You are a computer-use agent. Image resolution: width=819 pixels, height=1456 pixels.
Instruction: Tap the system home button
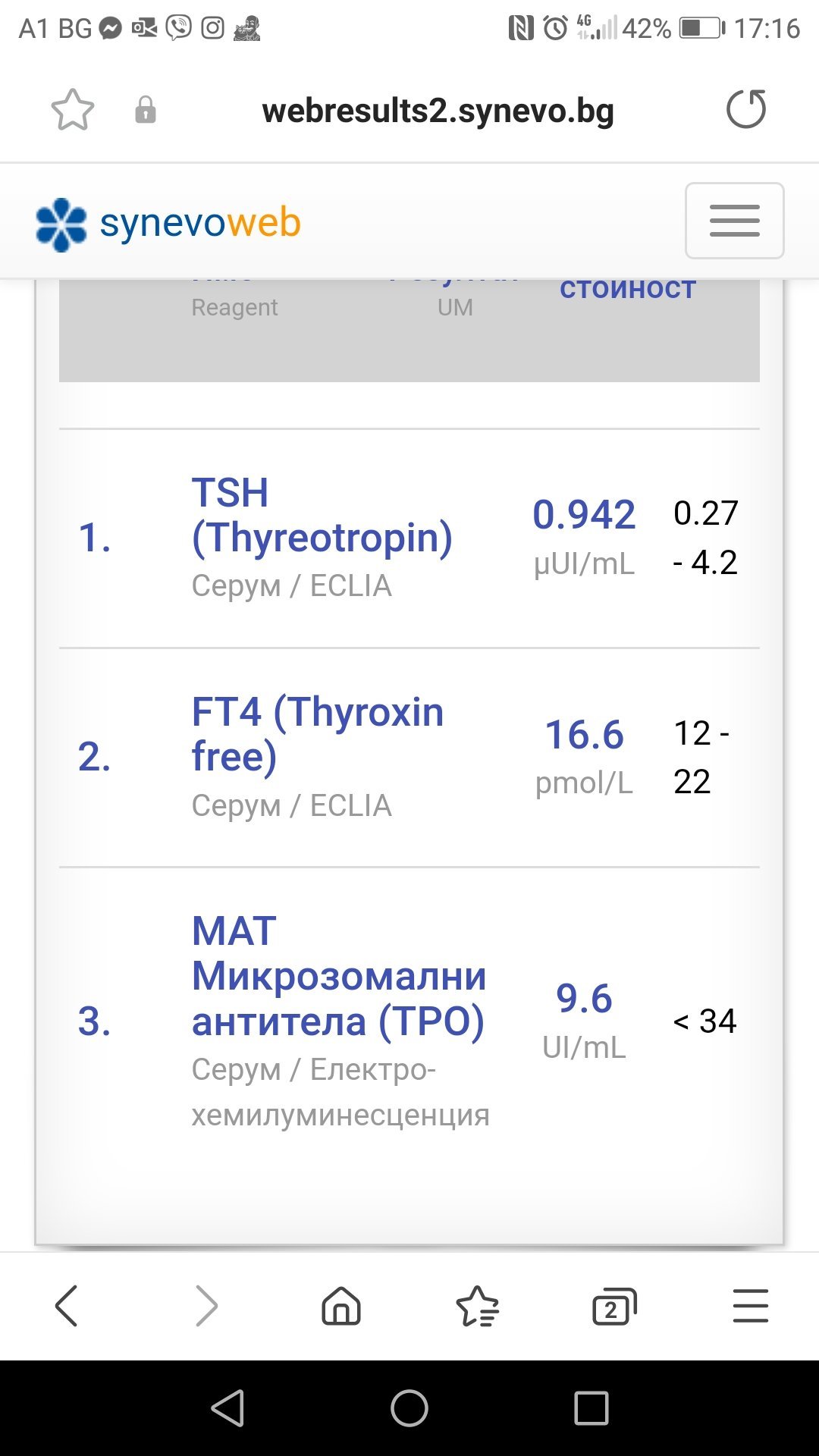pos(409,1409)
